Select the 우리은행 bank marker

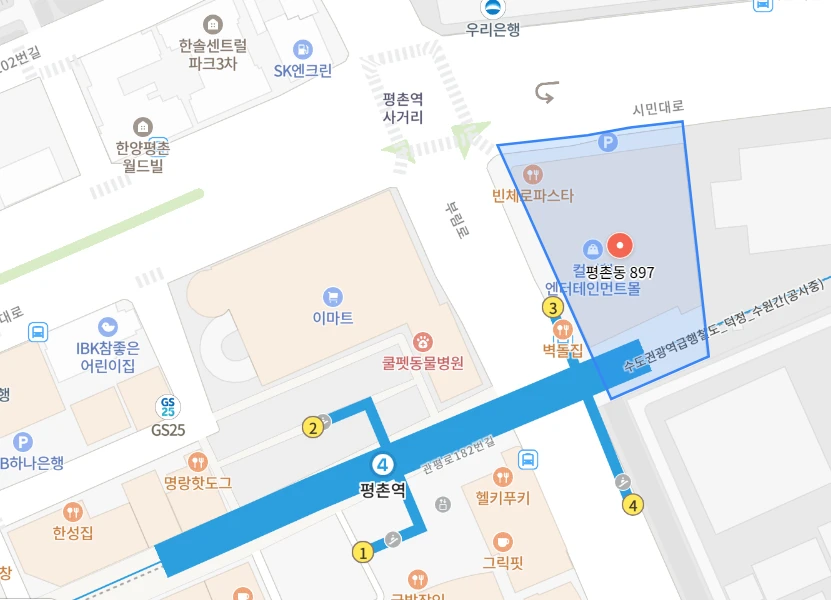pos(492,8)
